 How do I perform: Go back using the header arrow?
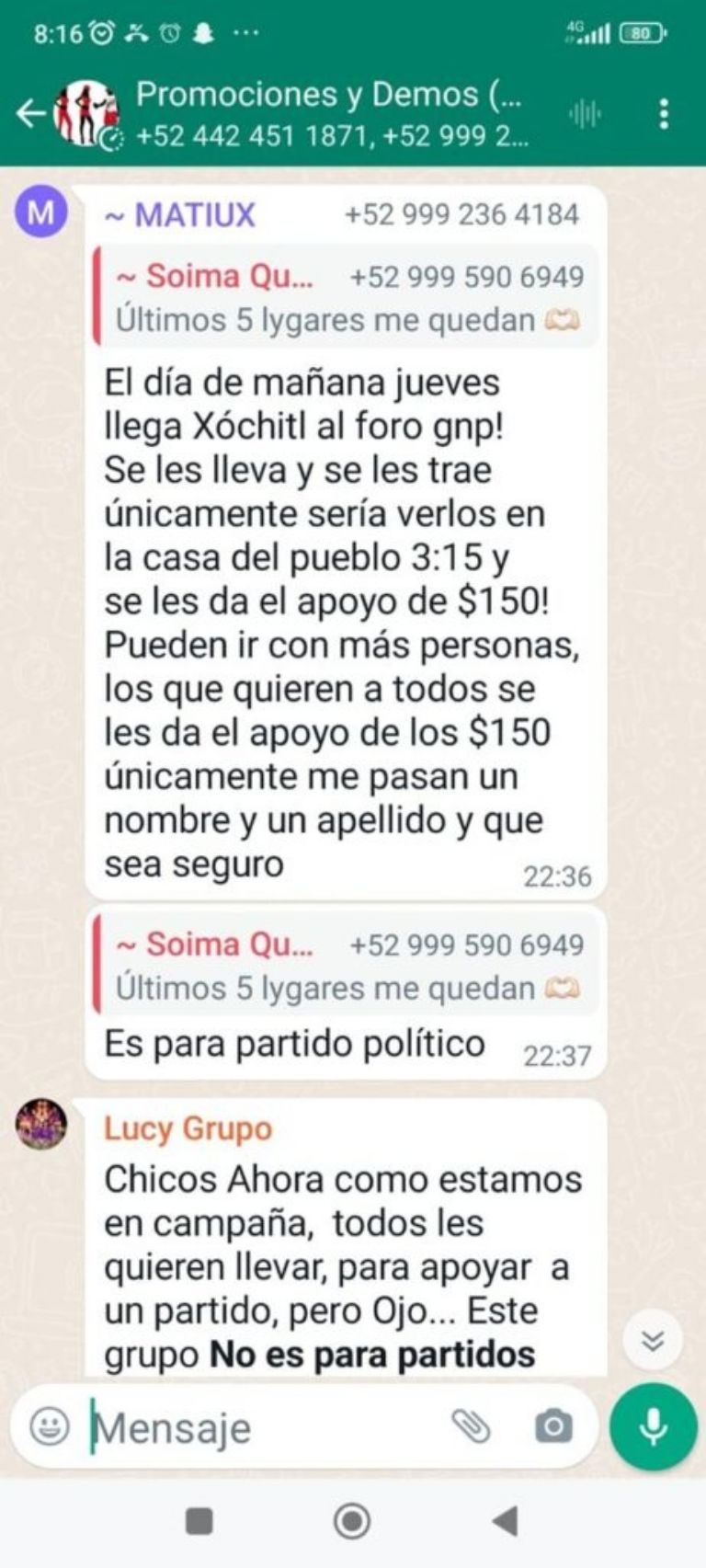click(x=29, y=114)
